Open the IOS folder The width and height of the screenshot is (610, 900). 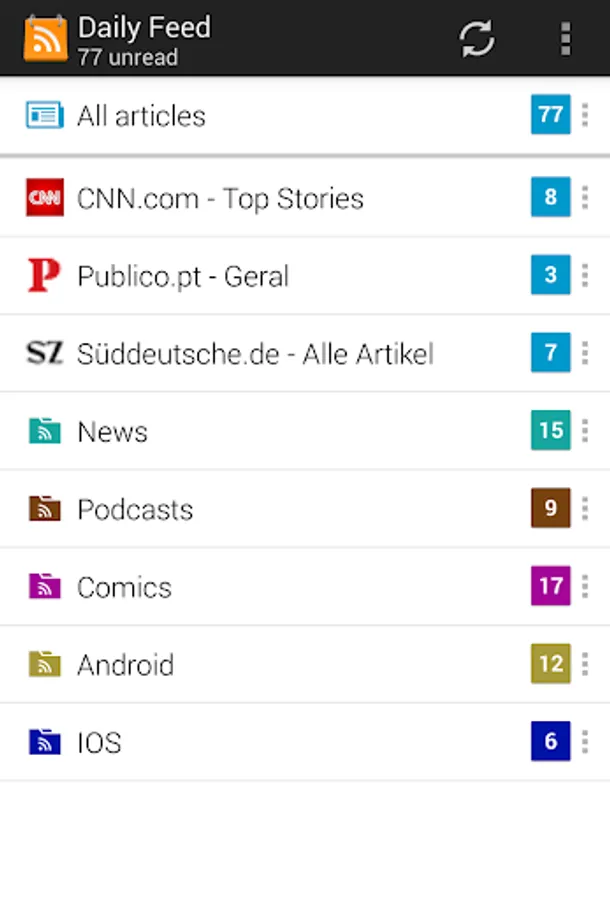99,743
